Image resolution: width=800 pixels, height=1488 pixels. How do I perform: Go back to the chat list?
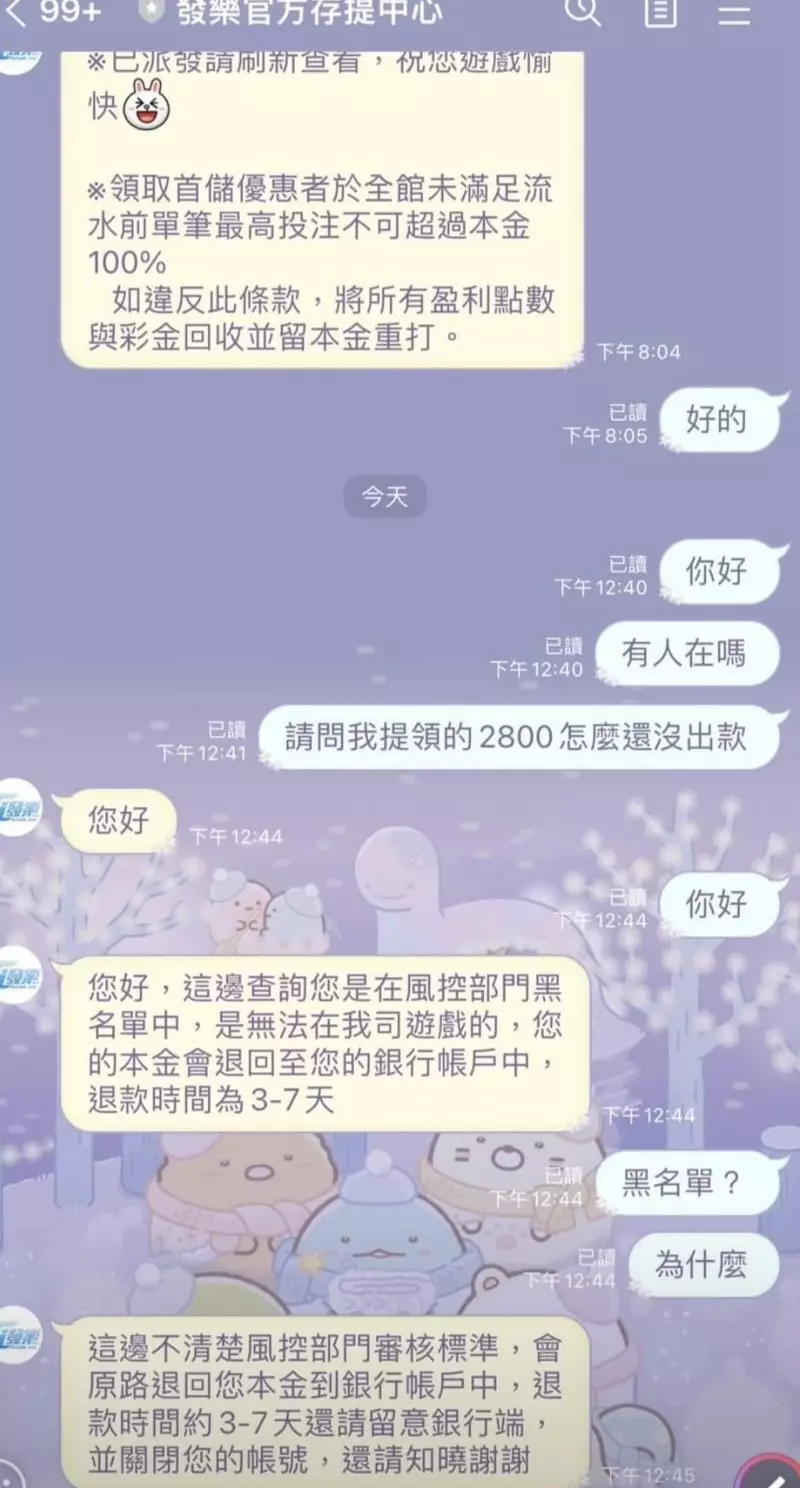16,12
